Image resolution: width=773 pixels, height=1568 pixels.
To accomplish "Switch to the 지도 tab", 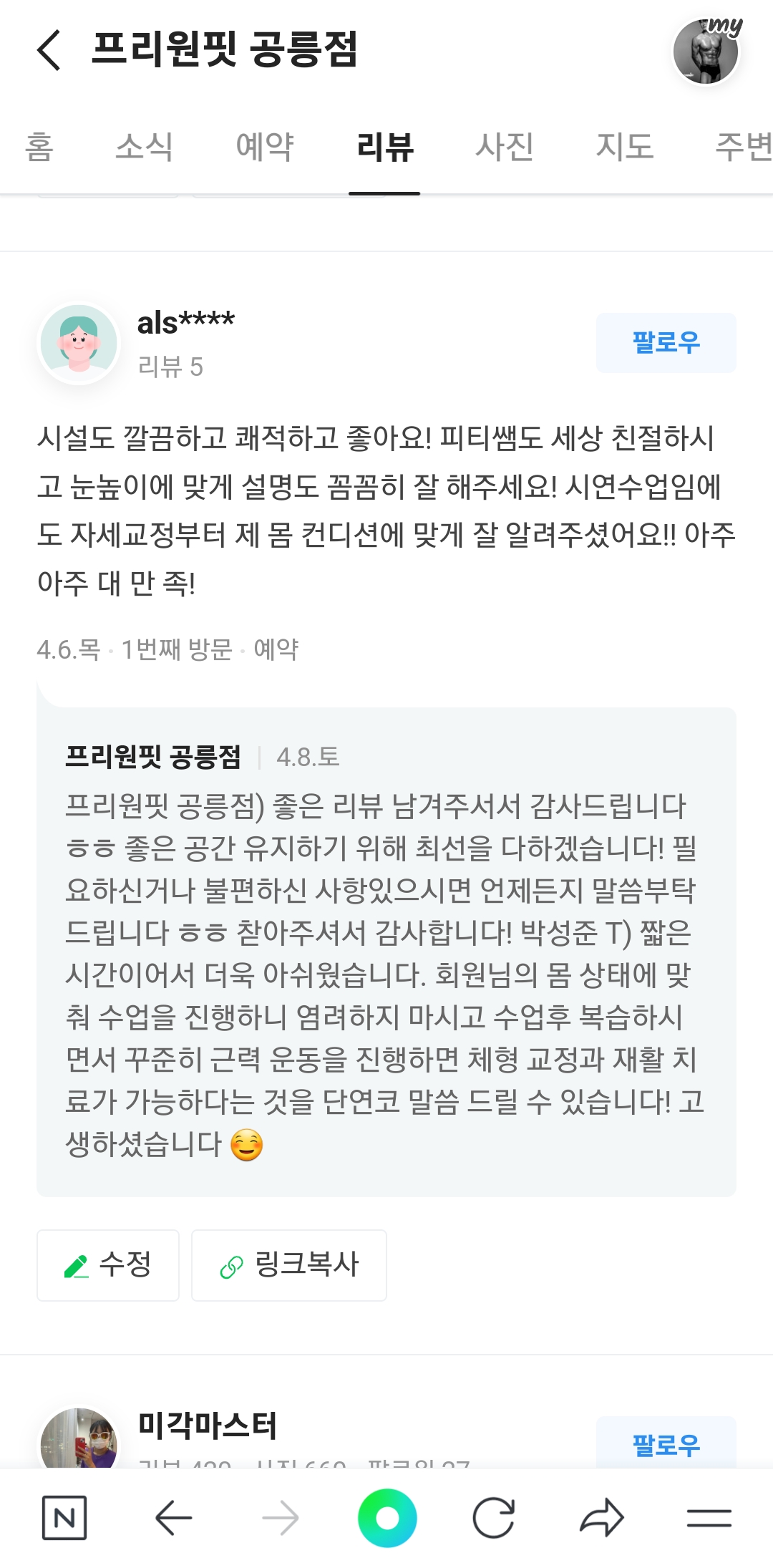I will [625, 147].
